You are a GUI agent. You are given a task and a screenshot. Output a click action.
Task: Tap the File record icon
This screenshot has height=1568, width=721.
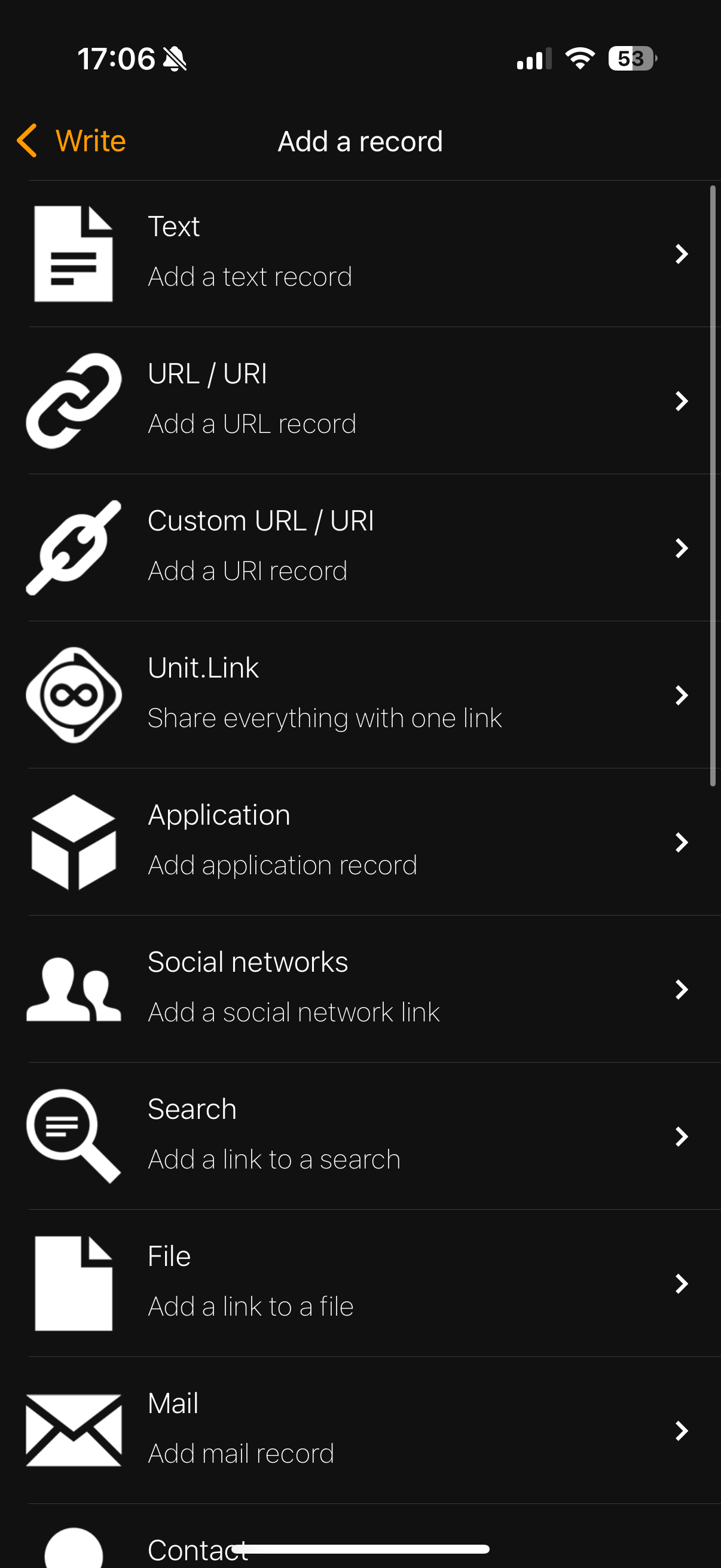coord(73,1283)
